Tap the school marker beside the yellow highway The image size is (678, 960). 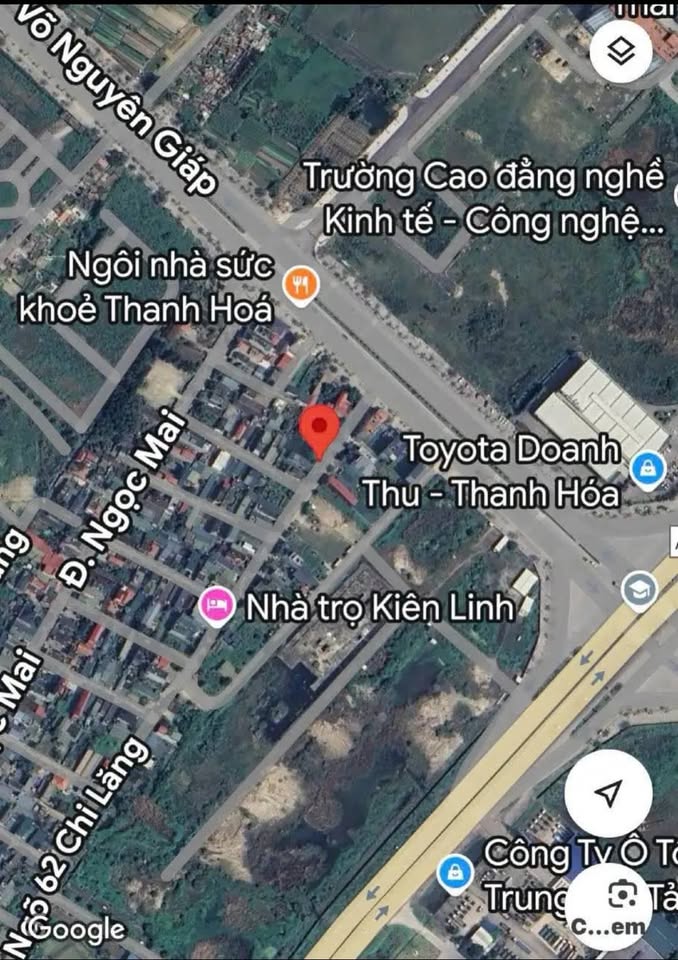click(x=638, y=590)
